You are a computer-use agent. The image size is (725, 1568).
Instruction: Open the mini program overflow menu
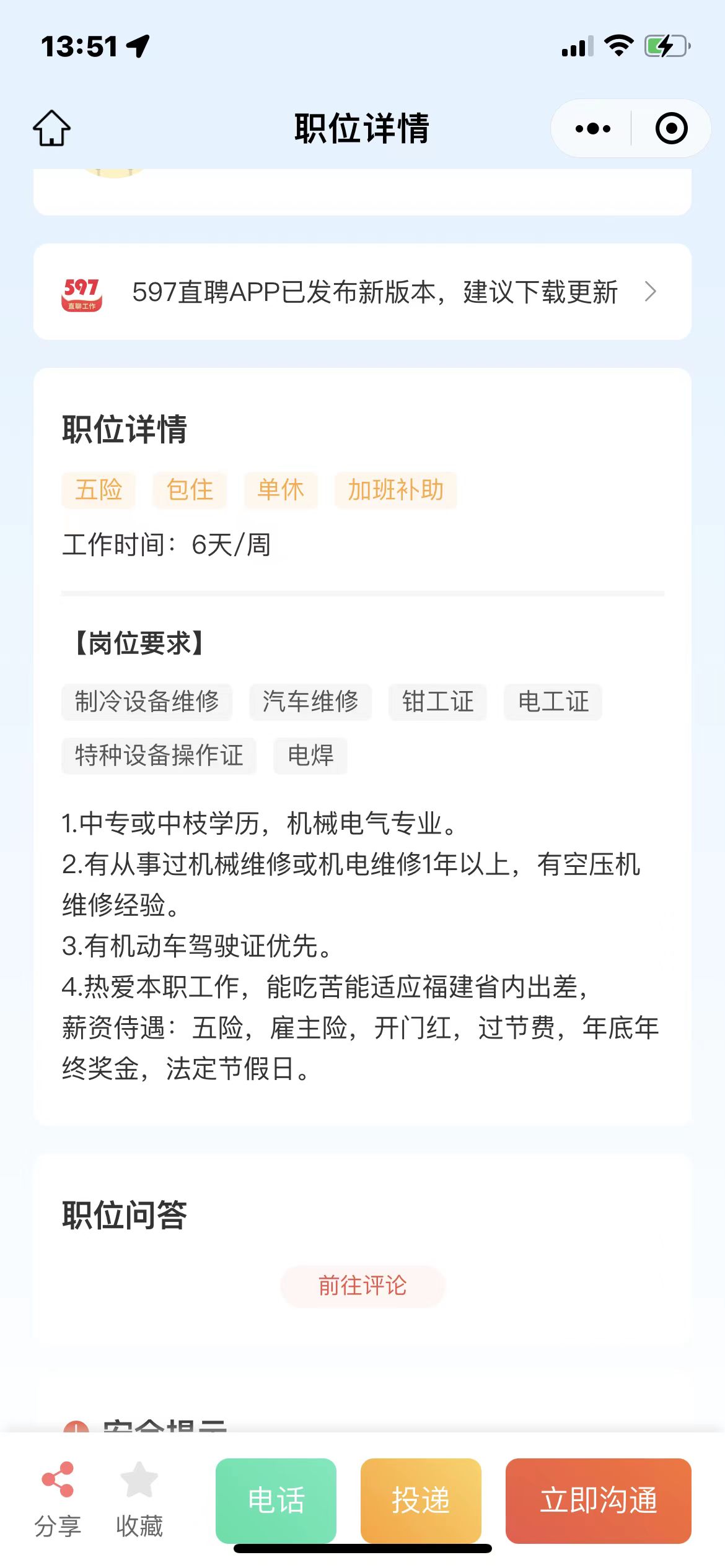tap(592, 129)
